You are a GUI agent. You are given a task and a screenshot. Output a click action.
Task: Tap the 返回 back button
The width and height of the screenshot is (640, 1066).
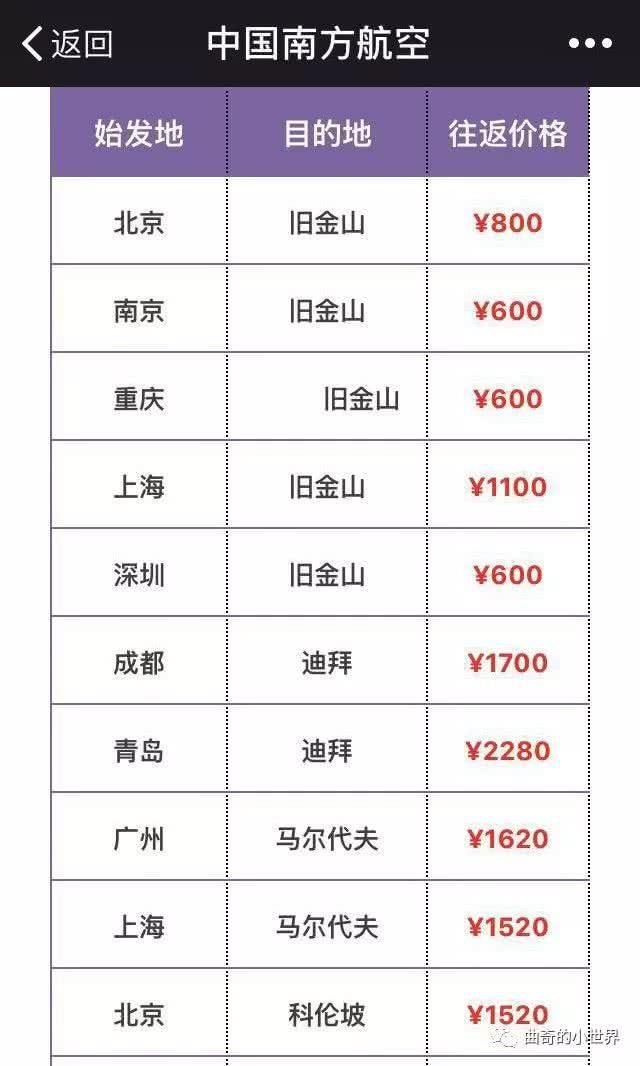coord(67,44)
